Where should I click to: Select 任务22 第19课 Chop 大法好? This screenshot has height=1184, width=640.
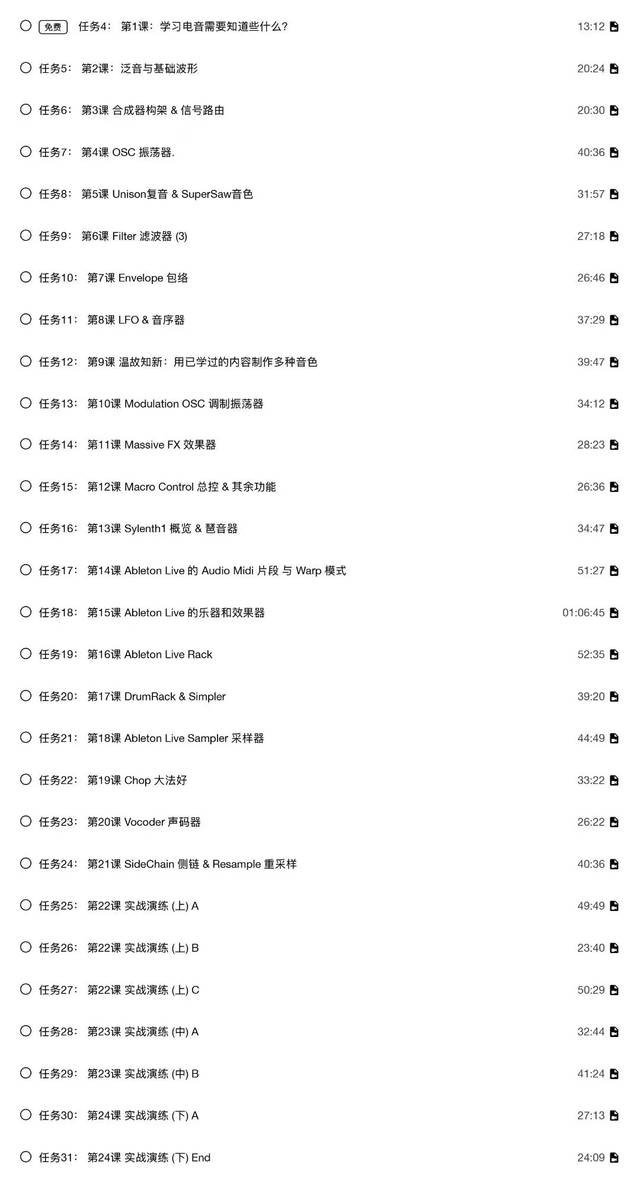coord(320,780)
